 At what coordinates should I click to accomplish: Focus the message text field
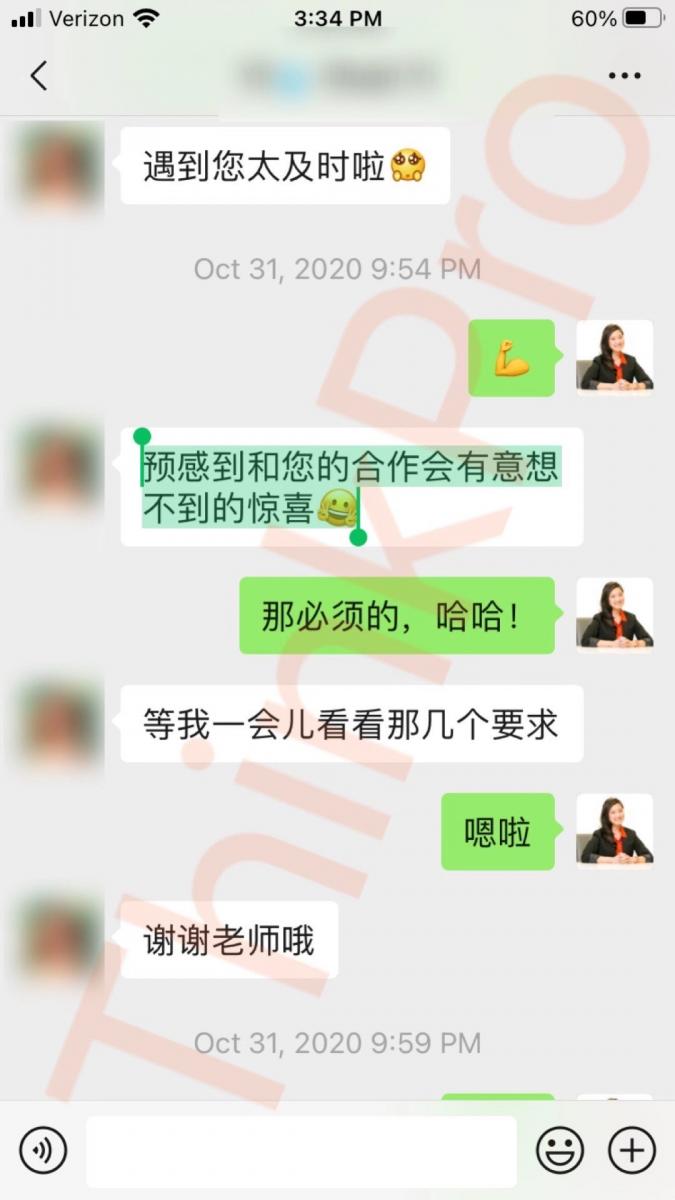(300, 1151)
